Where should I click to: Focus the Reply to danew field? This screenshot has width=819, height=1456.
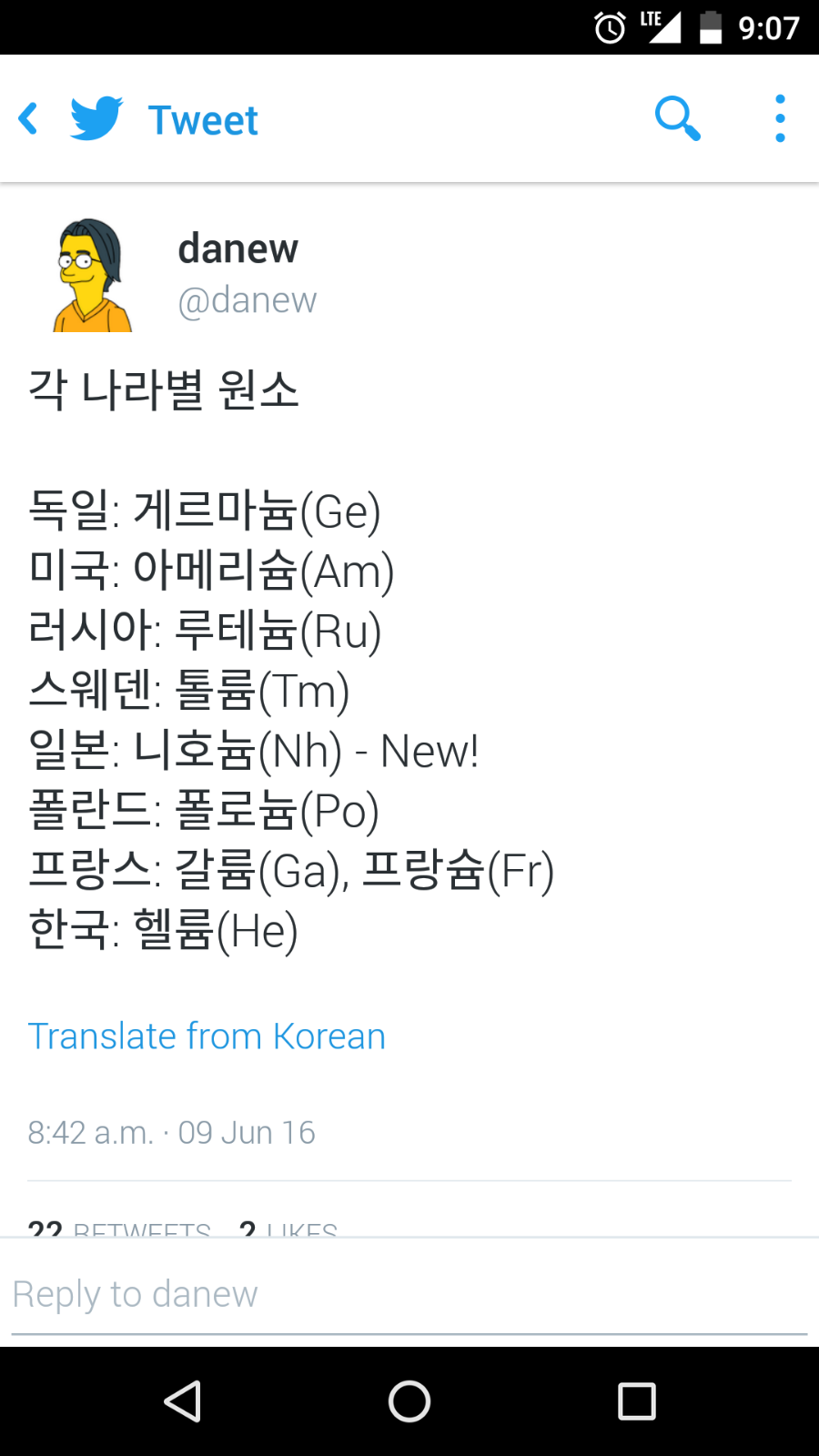[408, 1293]
